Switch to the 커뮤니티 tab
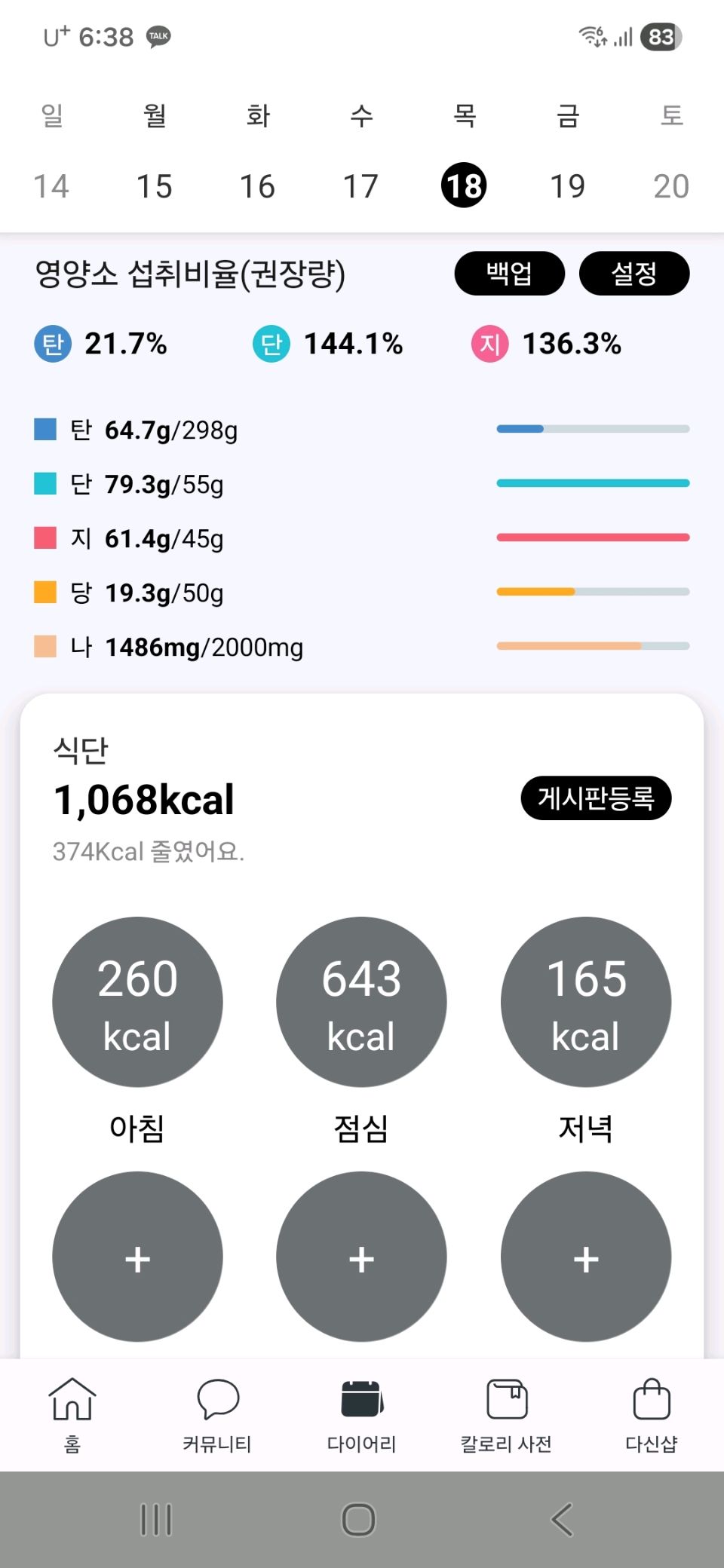Screen dimensions: 724x1568 pos(217,1415)
